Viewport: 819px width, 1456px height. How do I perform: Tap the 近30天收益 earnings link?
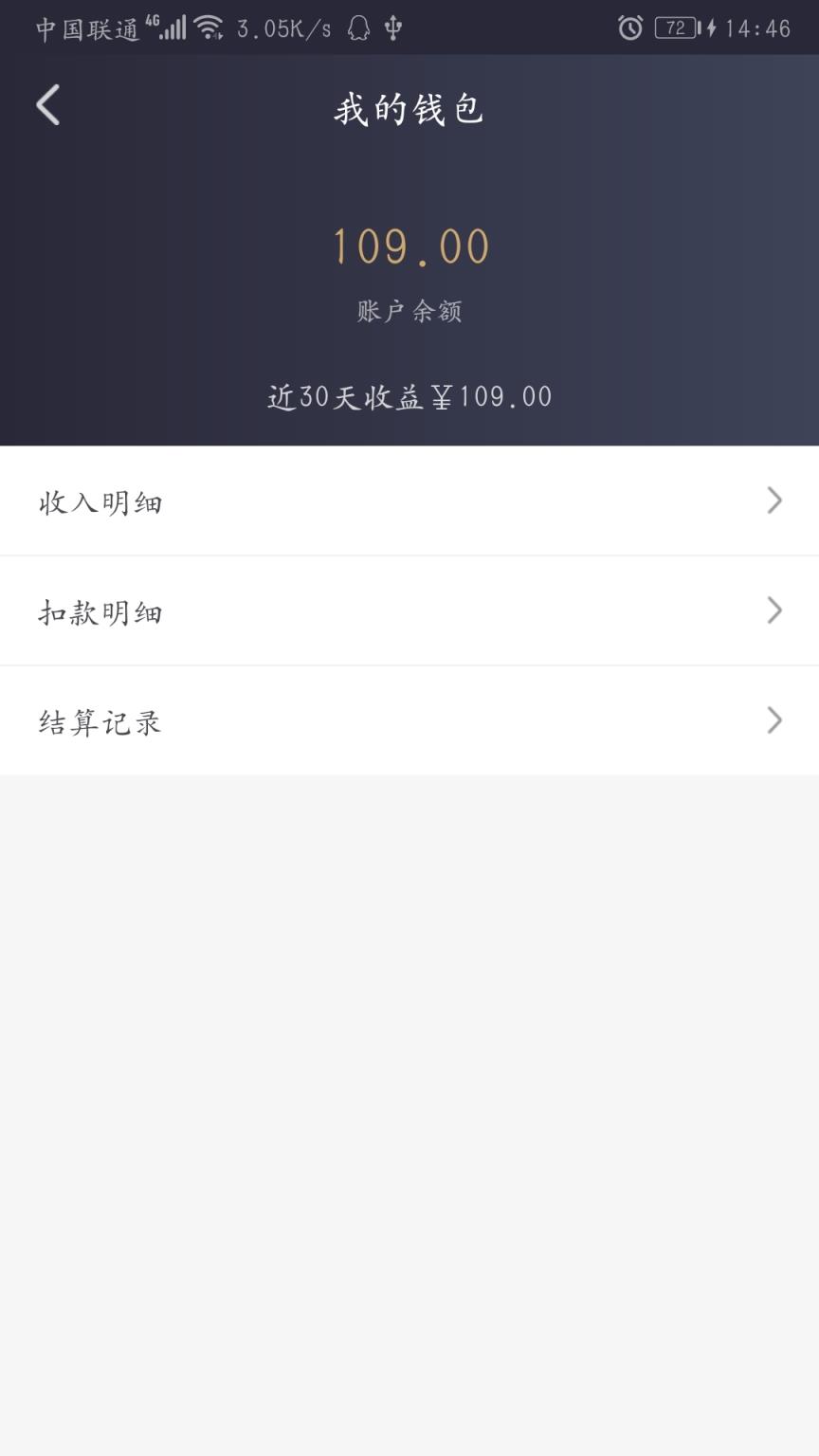(409, 396)
